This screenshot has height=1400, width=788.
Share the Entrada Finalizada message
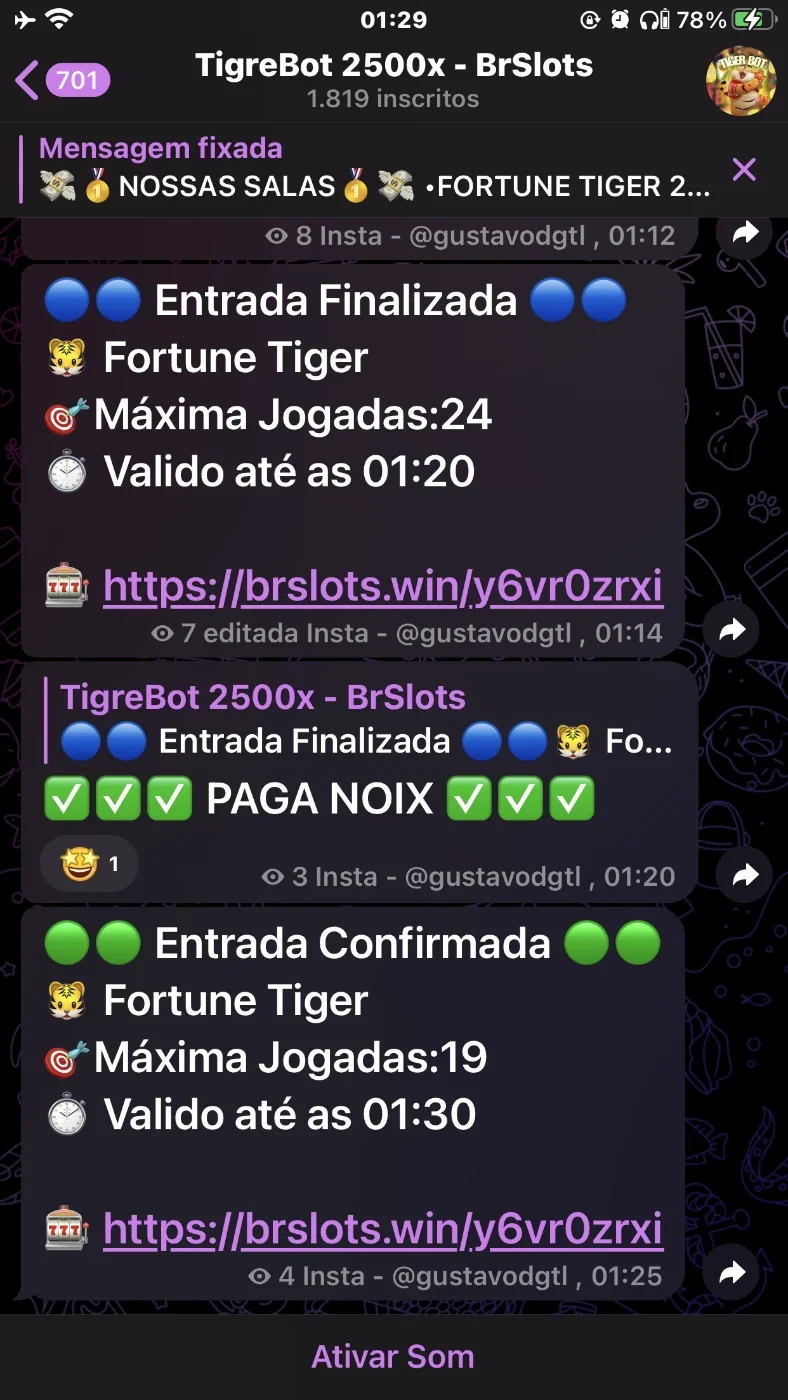tap(732, 630)
